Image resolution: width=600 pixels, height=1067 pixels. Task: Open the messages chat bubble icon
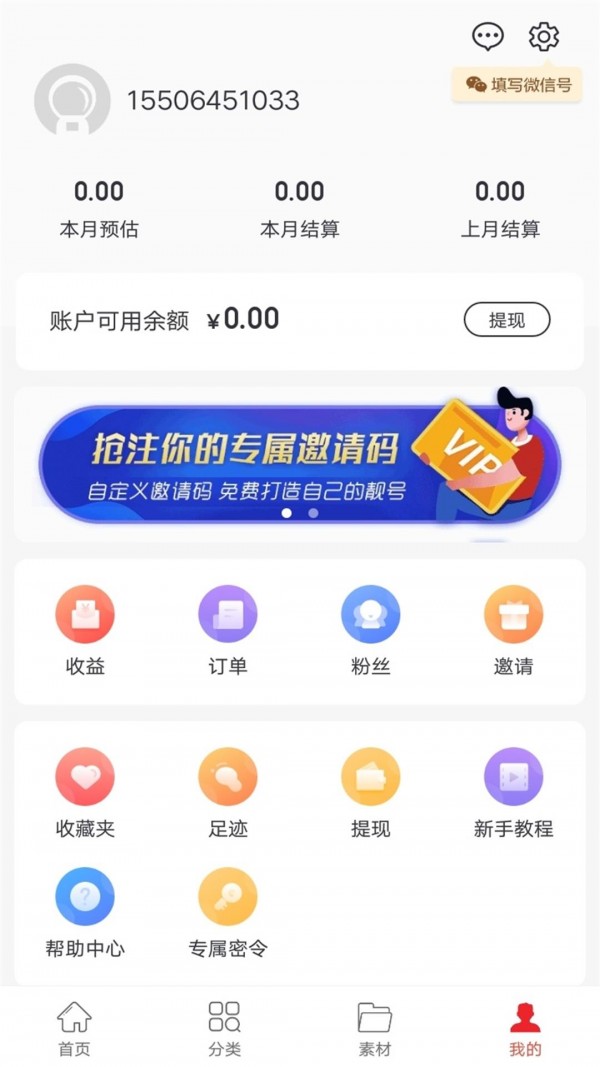tap(487, 37)
